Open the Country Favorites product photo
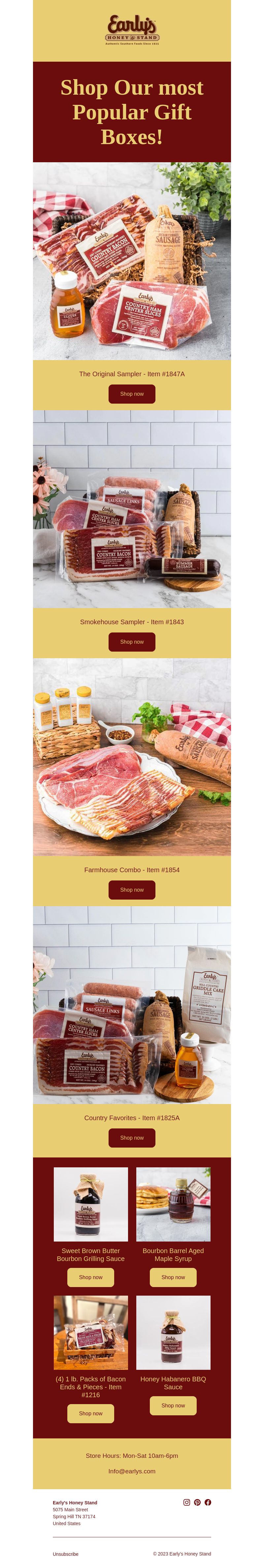This screenshot has height=1568, width=264. [x=132, y=1004]
